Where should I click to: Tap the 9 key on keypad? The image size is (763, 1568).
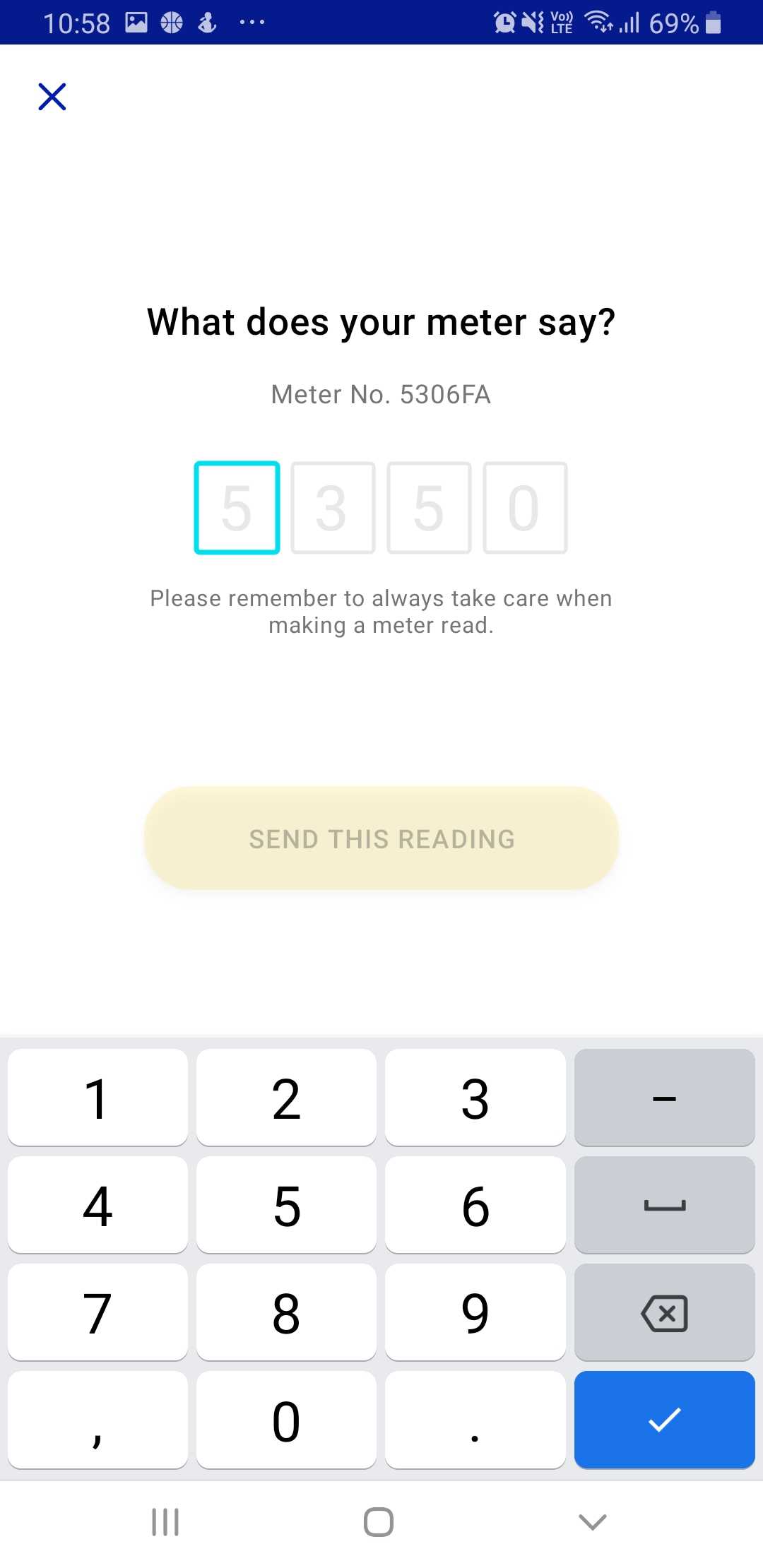[x=475, y=1313]
